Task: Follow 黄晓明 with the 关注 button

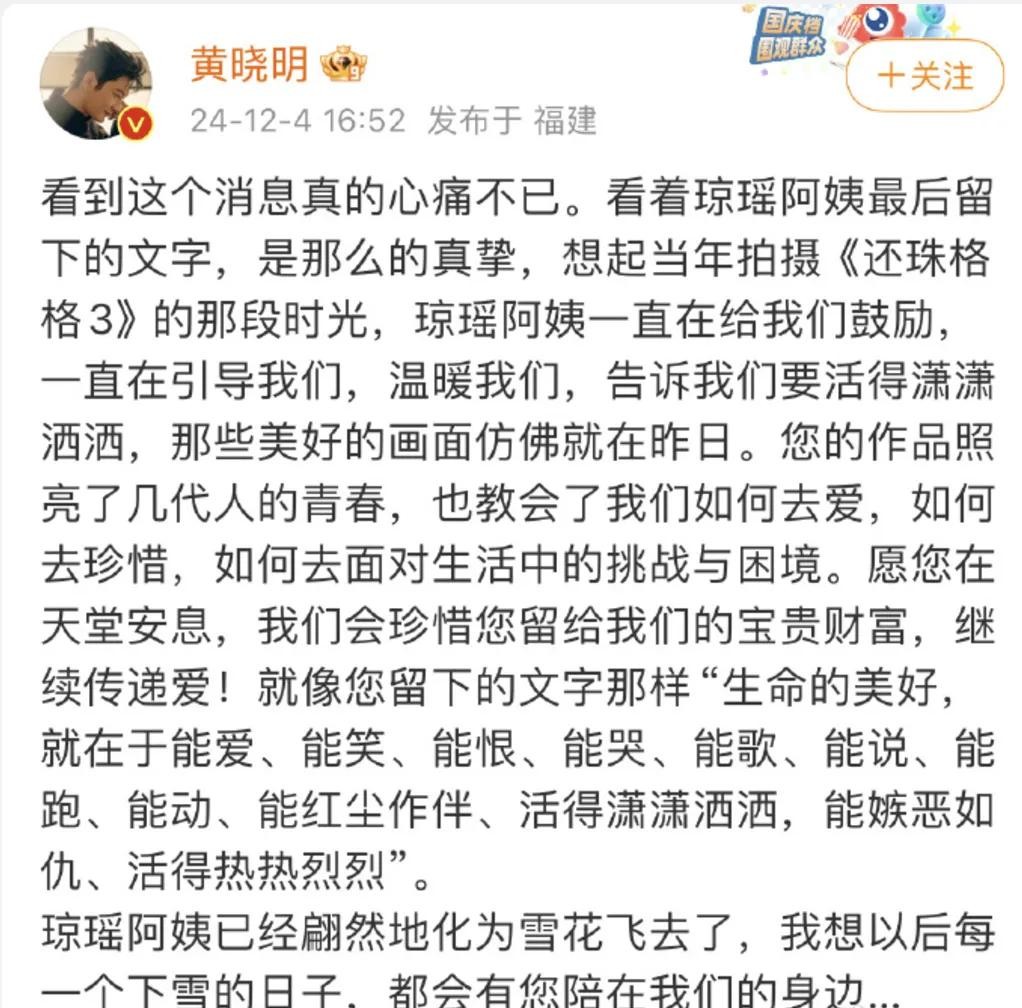Action: click(x=924, y=76)
